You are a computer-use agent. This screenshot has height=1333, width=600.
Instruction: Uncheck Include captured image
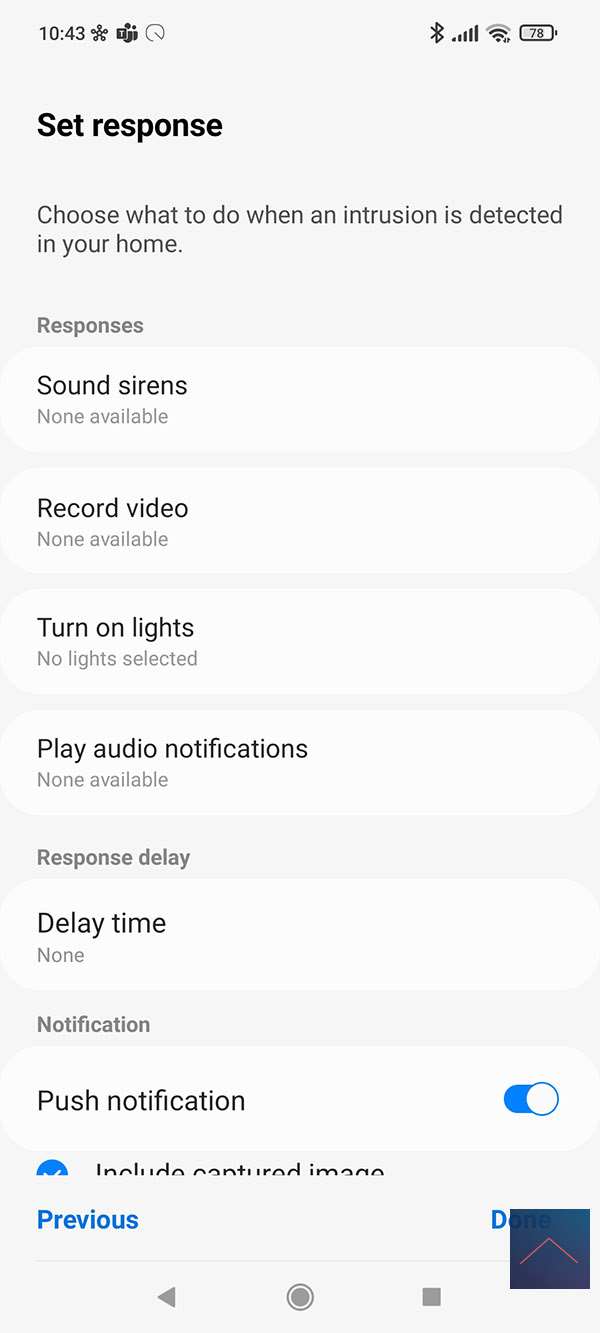click(x=53, y=1168)
